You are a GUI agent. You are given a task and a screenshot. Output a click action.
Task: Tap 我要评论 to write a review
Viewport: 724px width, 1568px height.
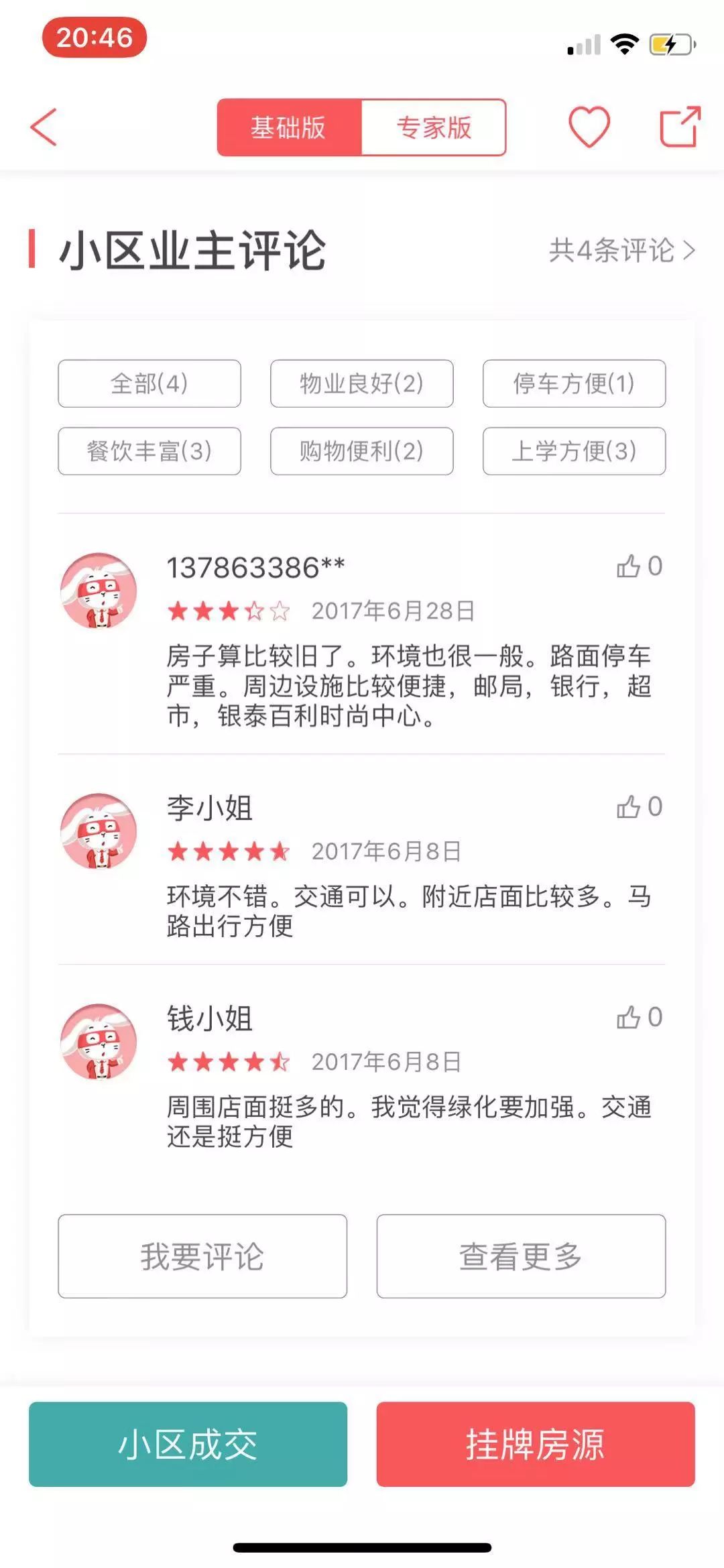(202, 1256)
